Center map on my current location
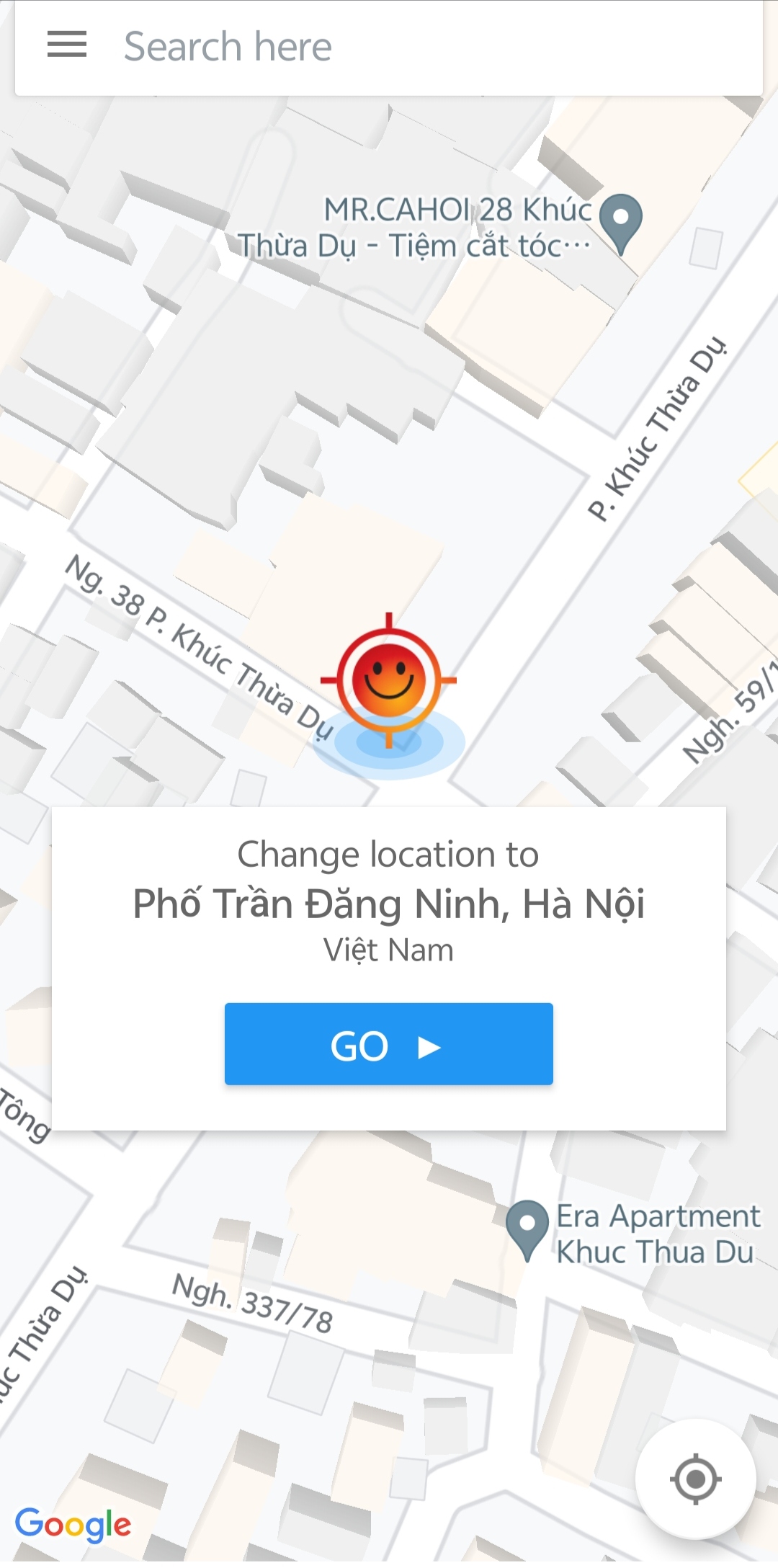This screenshot has height=1568, width=778. (695, 1479)
